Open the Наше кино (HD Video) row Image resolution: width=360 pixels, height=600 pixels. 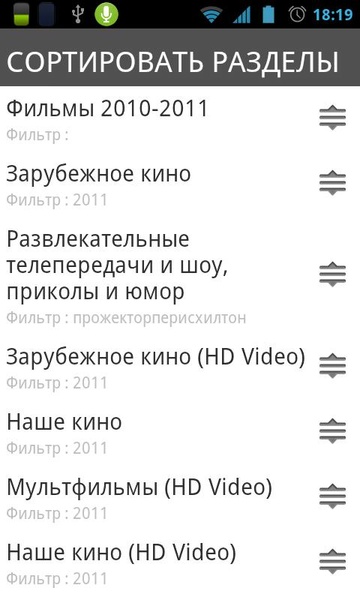point(180,564)
